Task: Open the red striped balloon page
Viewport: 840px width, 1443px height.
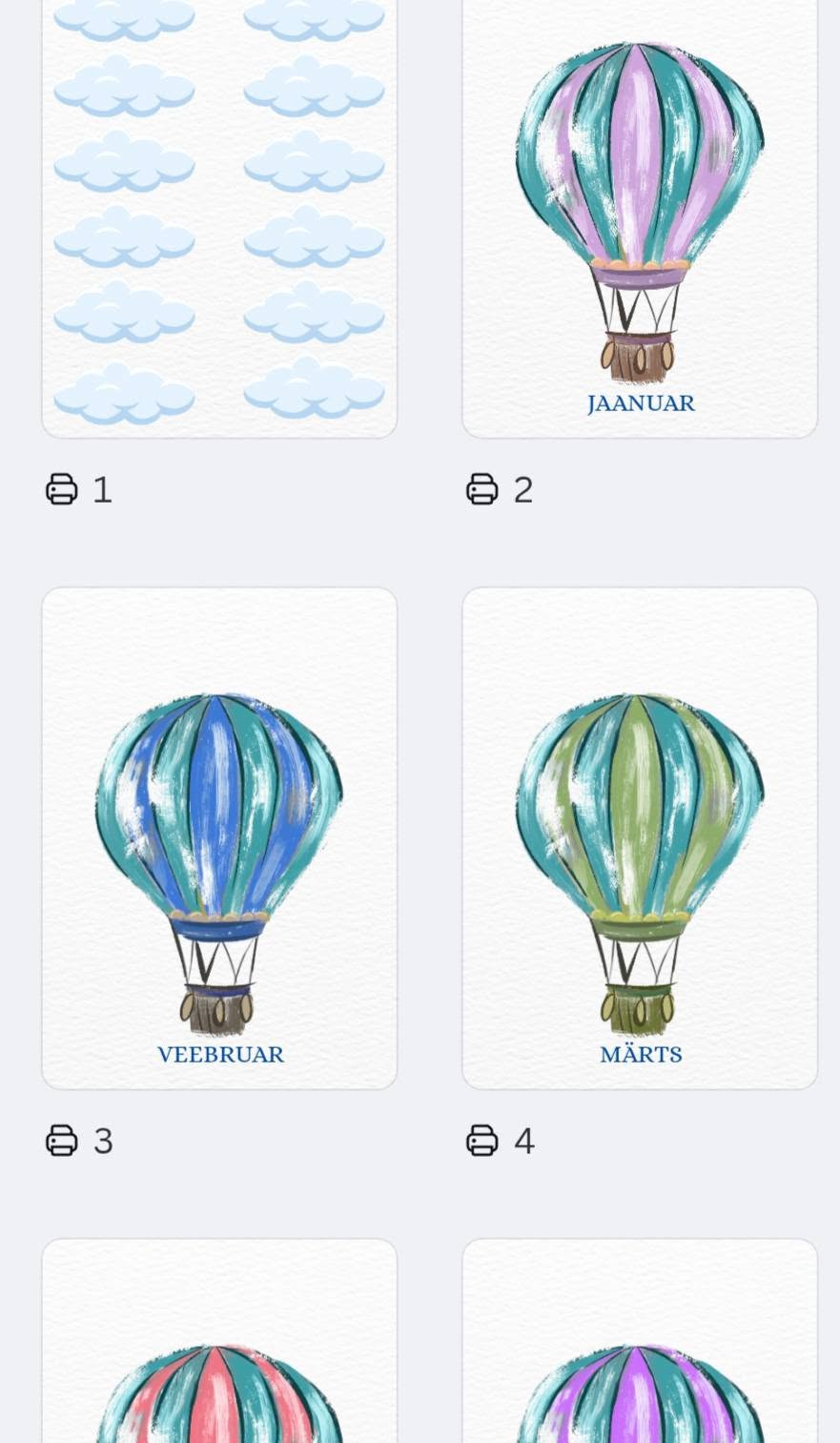Action: click(x=219, y=1341)
